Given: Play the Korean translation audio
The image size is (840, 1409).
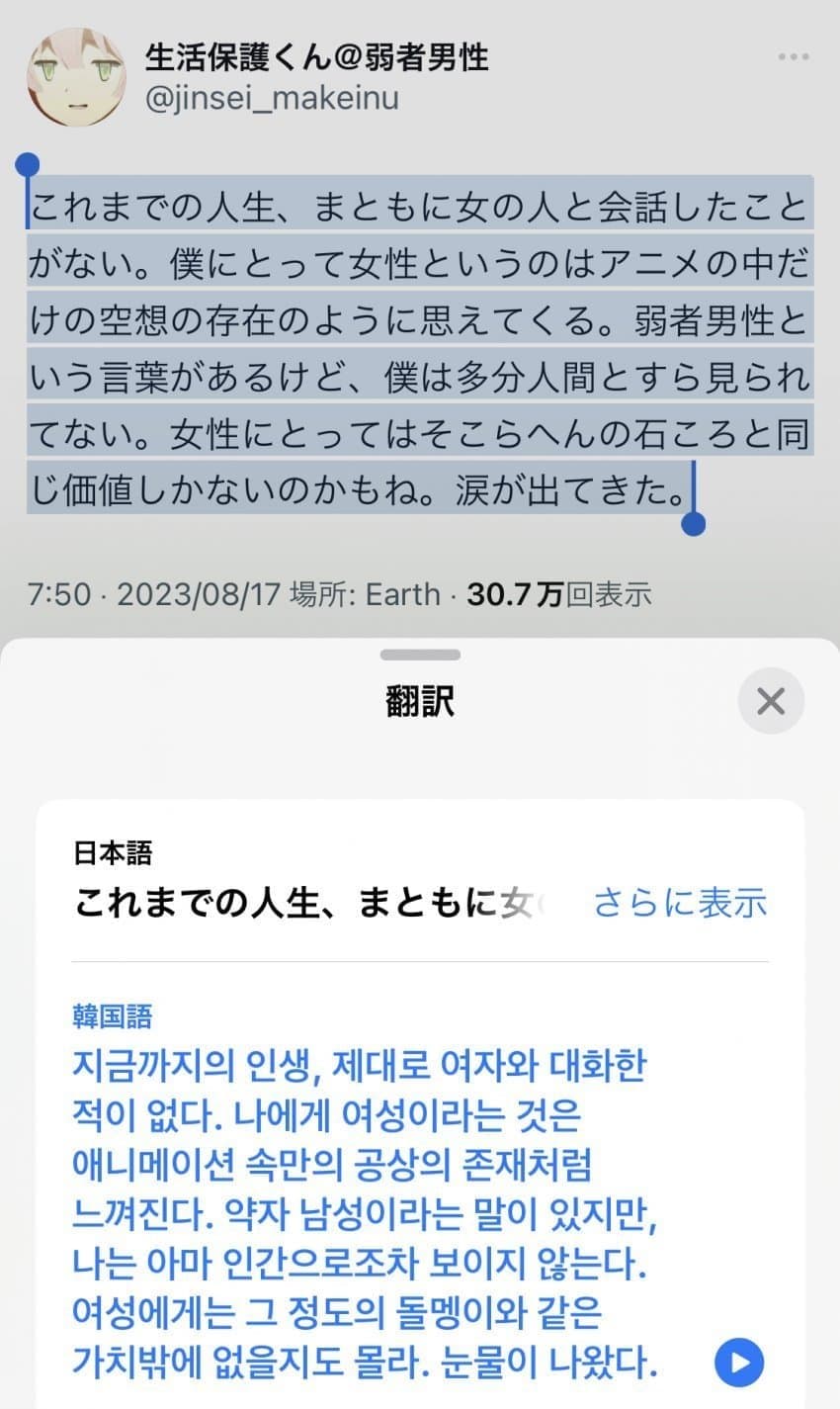Looking at the screenshot, I should tap(739, 1363).
